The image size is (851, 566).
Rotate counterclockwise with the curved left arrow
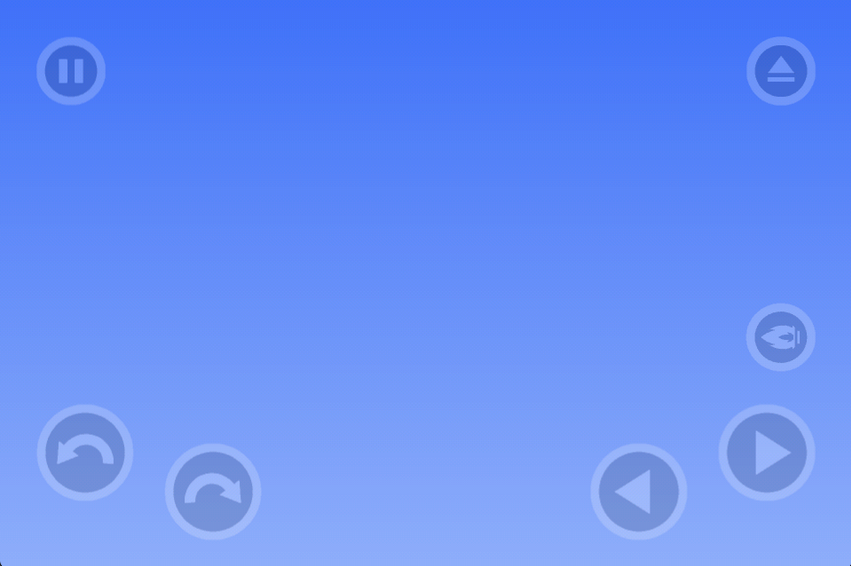coord(85,453)
